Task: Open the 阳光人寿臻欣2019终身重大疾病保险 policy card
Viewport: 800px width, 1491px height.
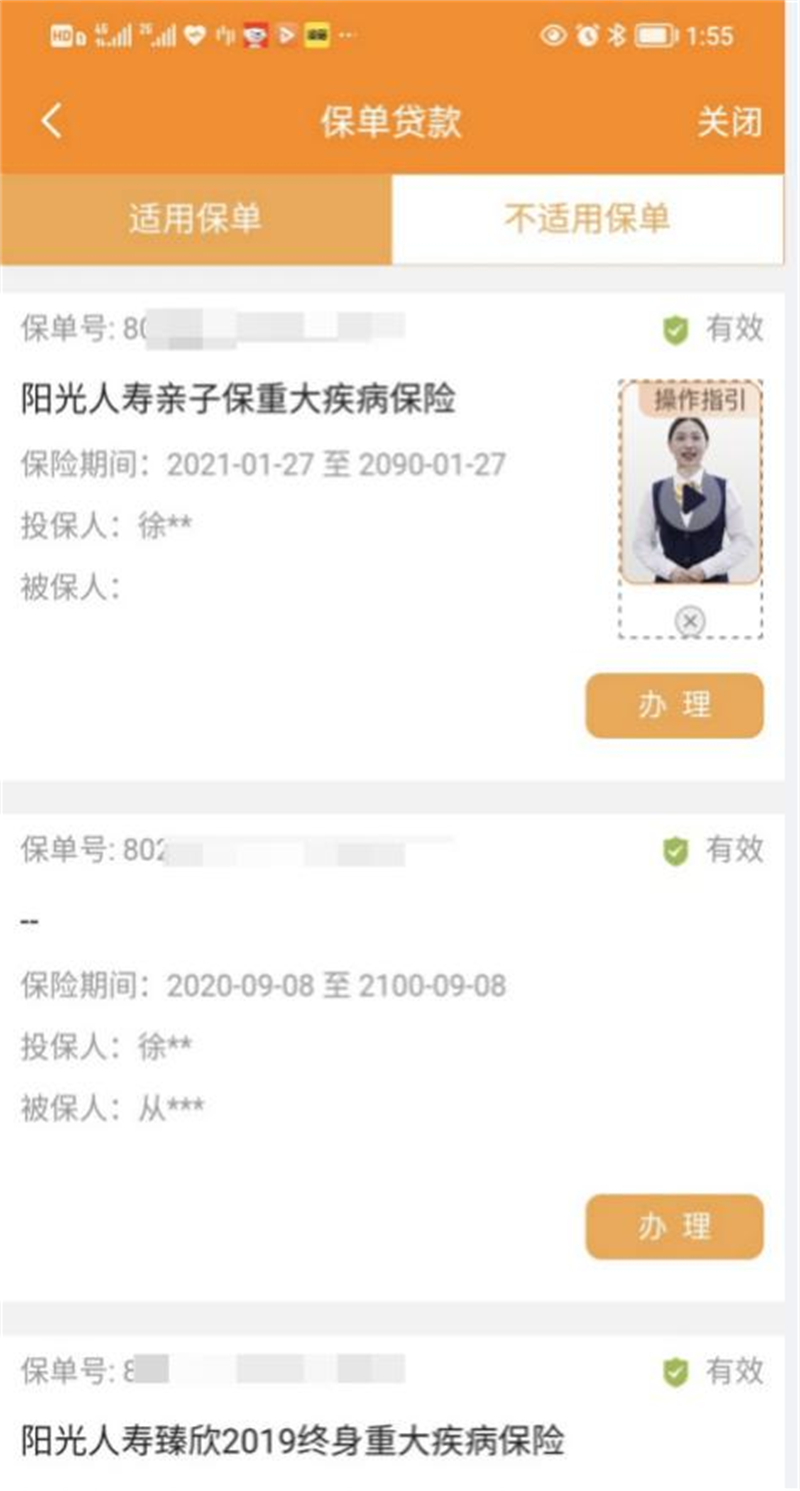Action: 293,1441
